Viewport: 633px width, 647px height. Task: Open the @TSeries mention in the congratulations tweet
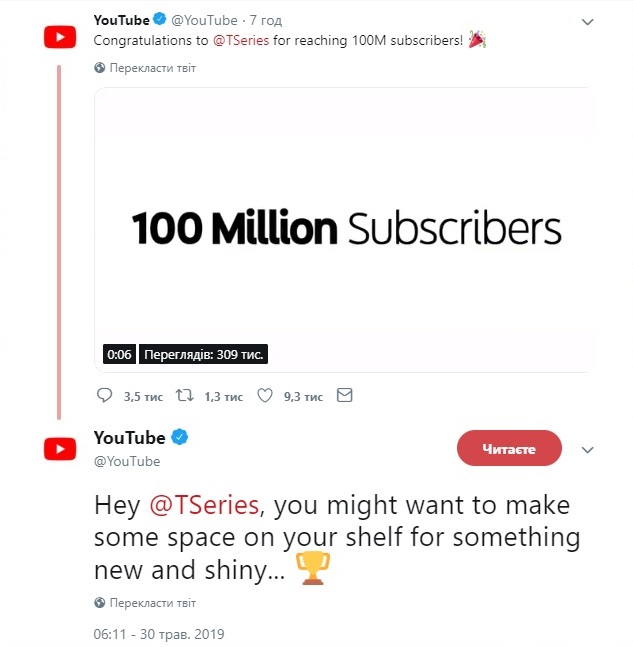(x=239, y=40)
